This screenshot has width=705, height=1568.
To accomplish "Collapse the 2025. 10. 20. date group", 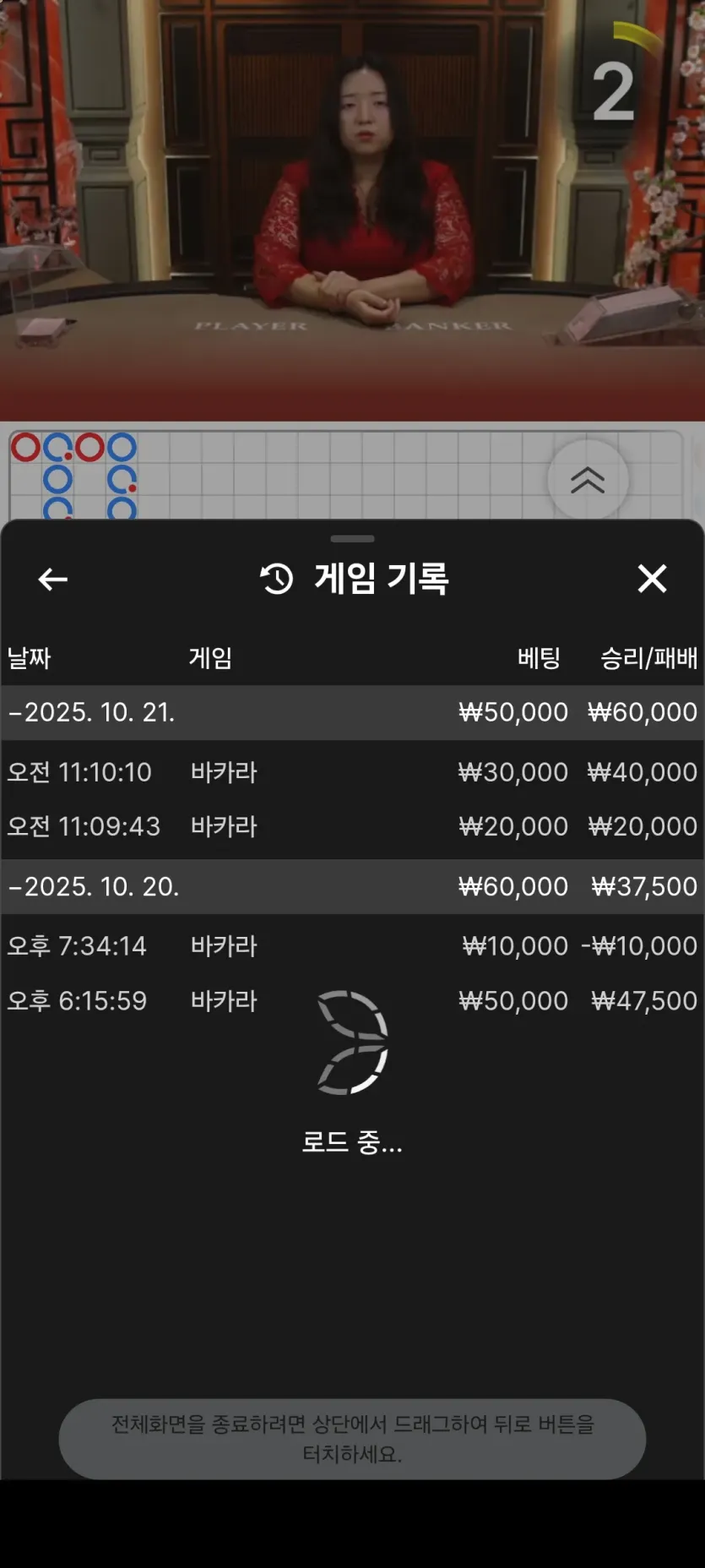I will click(352, 886).
